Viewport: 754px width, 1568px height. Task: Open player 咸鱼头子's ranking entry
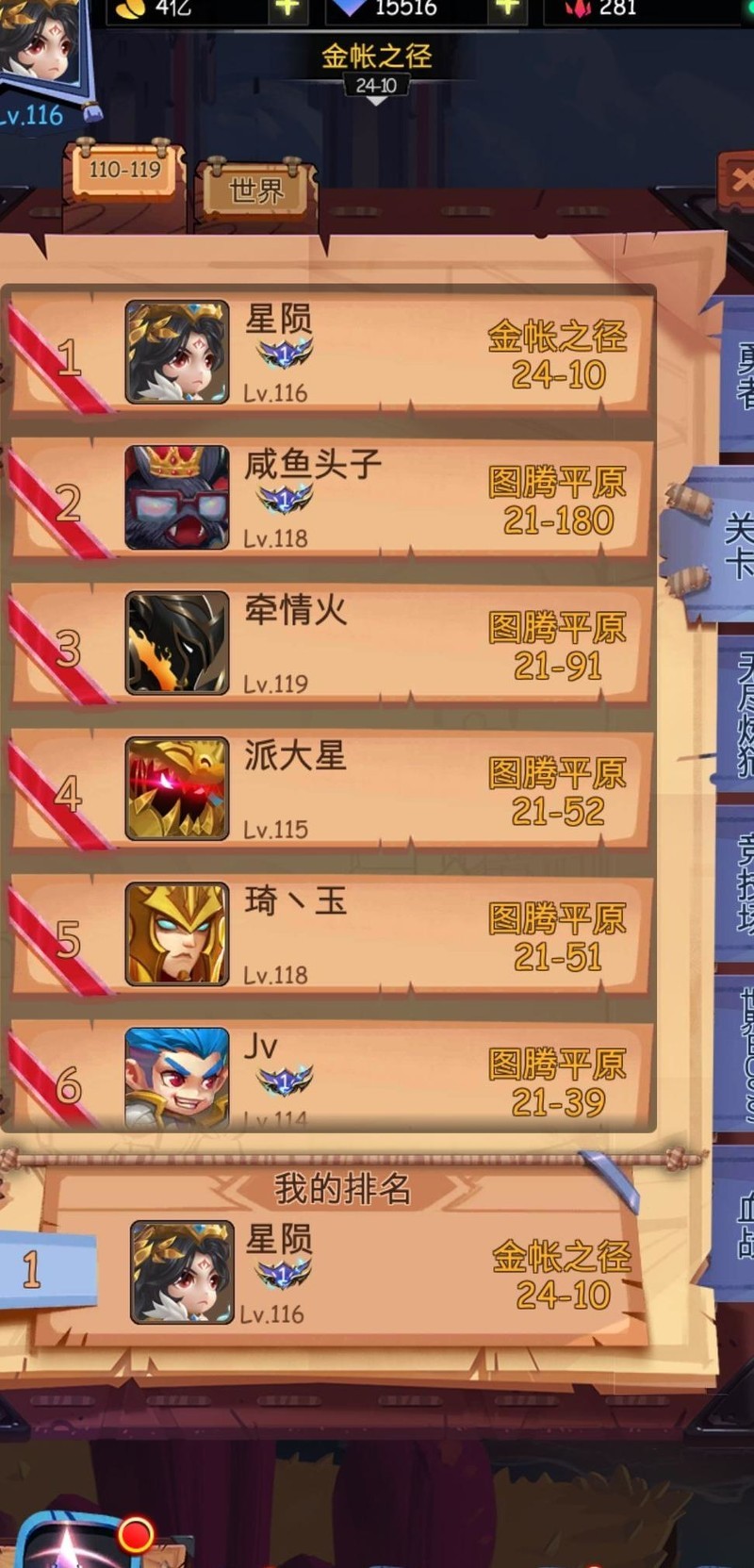tap(330, 498)
